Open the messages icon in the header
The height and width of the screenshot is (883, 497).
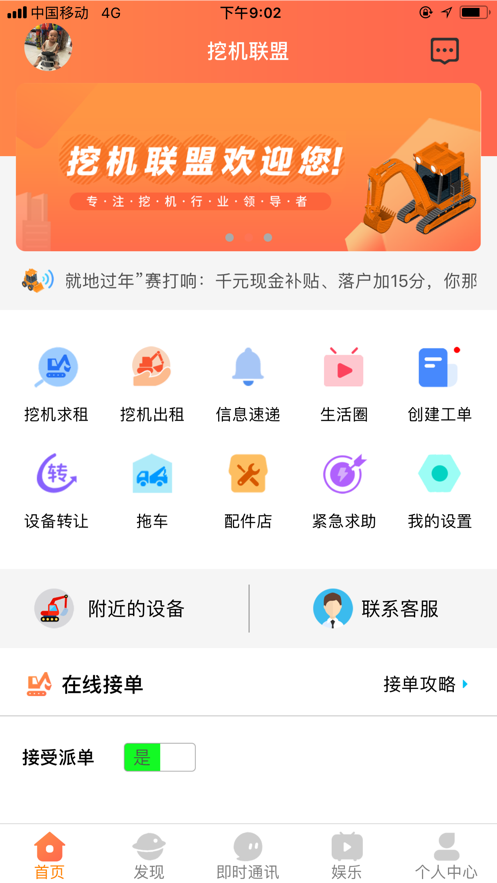click(445, 51)
